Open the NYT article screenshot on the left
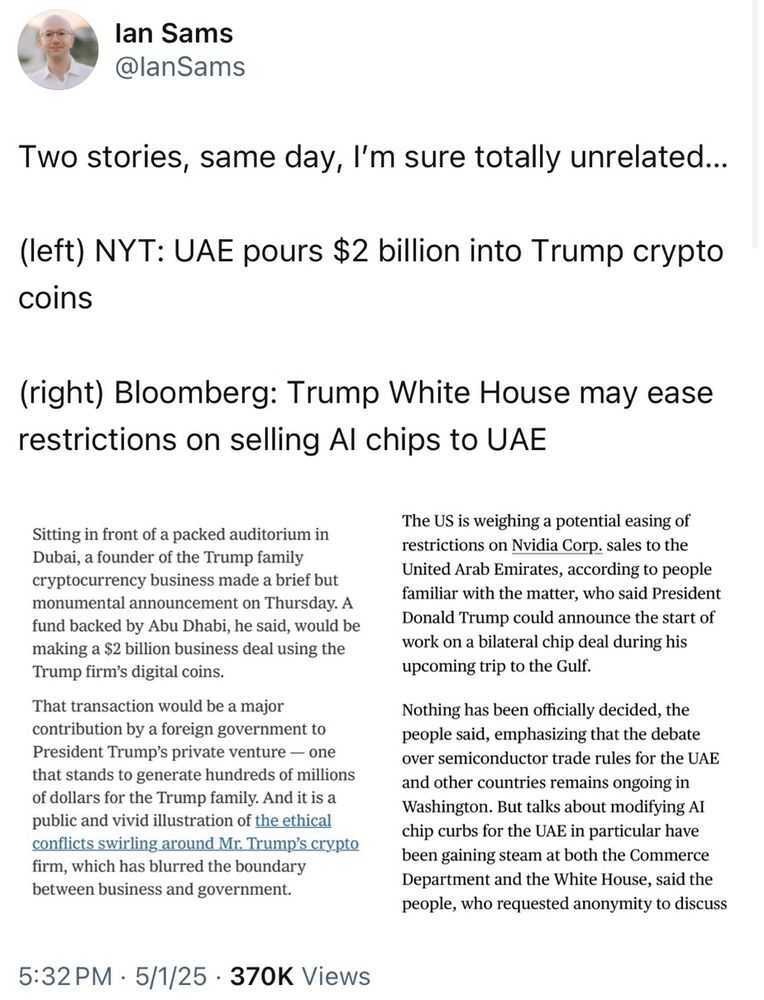 click(196, 710)
